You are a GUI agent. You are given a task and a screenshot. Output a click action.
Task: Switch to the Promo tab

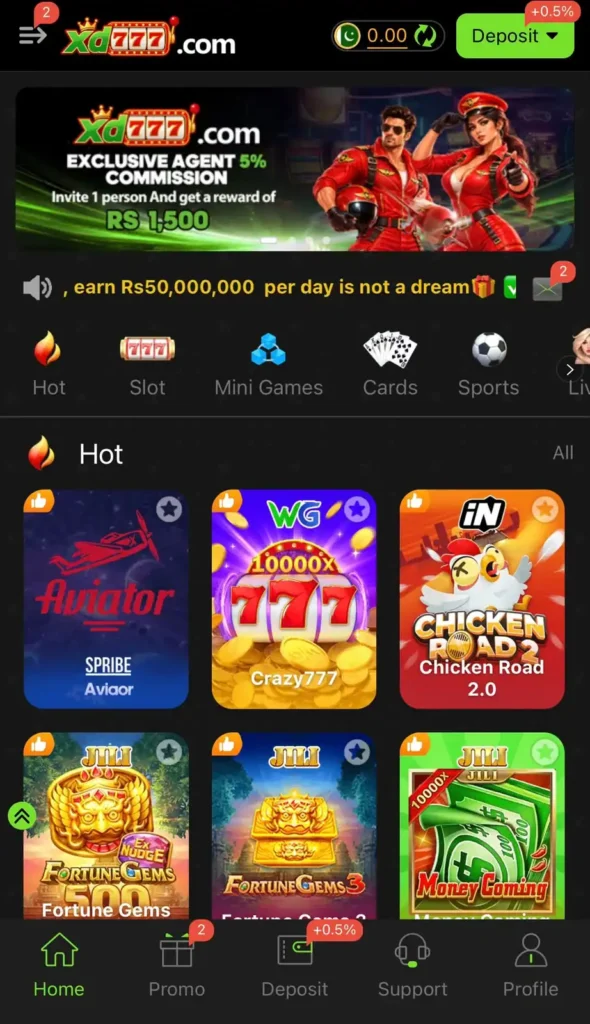click(x=176, y=965)
